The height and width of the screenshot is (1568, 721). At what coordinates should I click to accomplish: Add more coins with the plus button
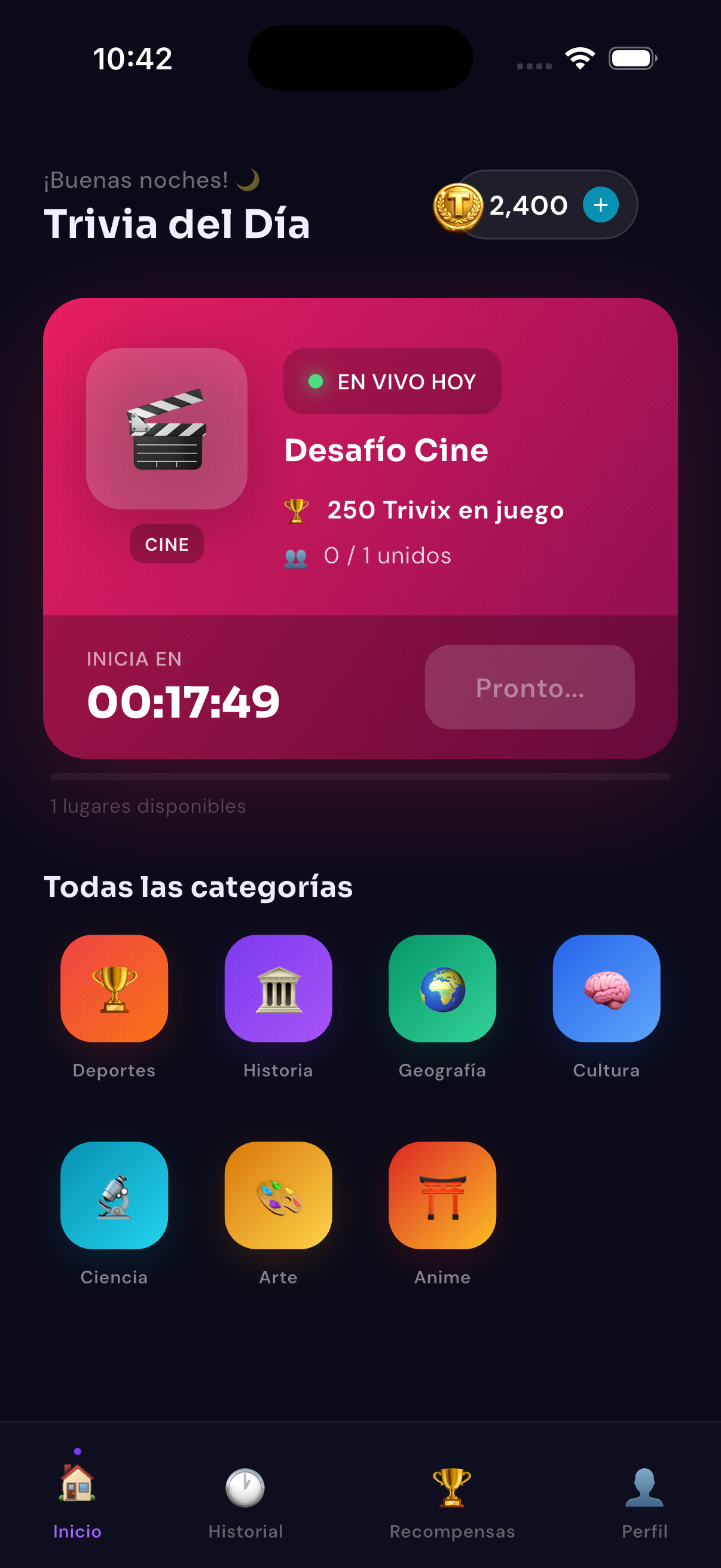[x=600, y=205]
